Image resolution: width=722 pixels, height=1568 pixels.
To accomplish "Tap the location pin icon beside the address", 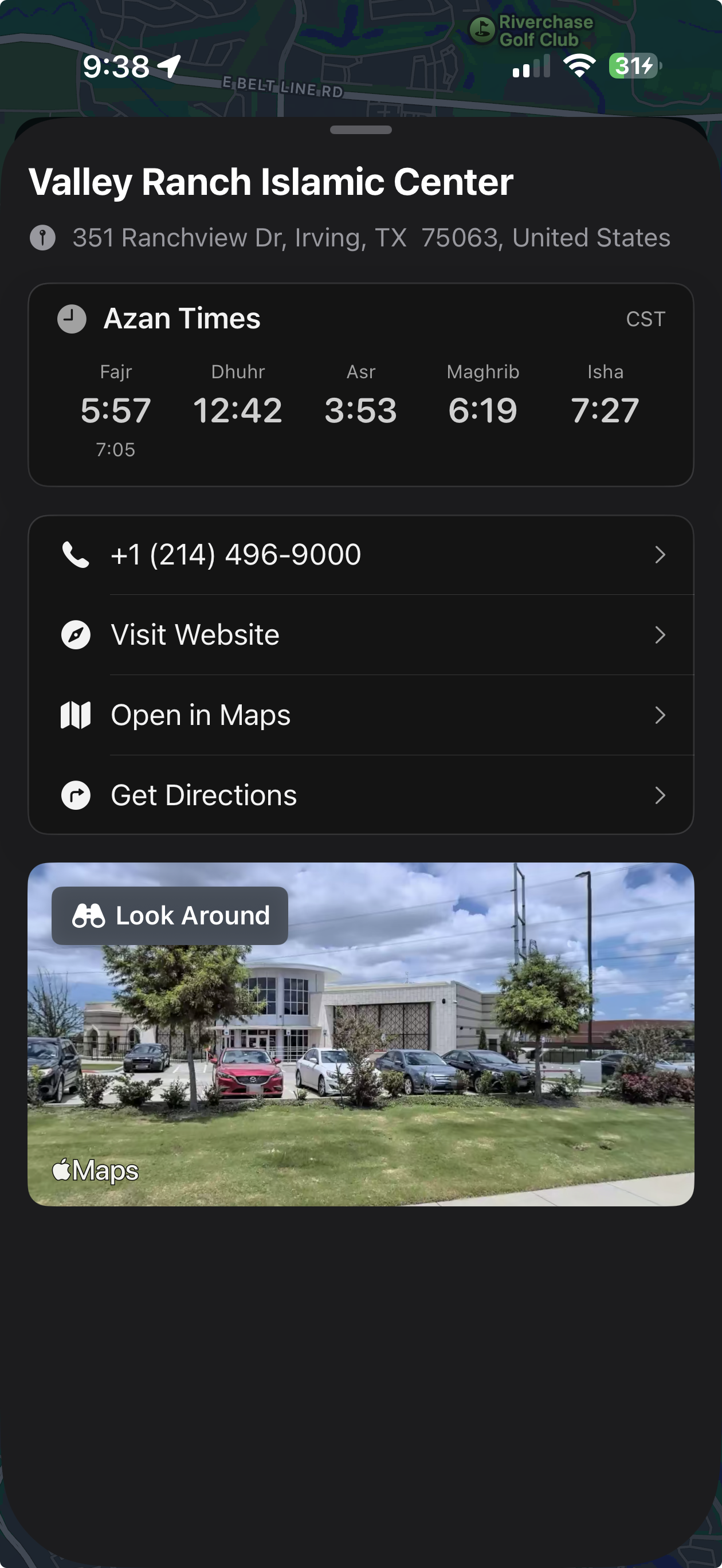I will [43, 237].
